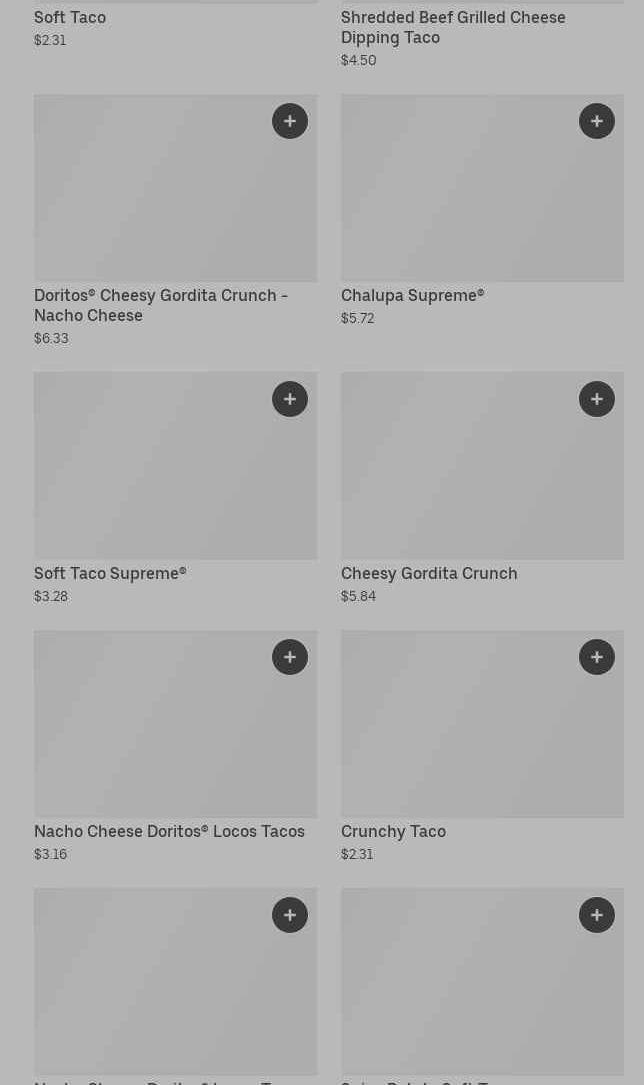View Shredded Beef Grilled Cheese Dipping Taco
Image resolution: width=644 pixels, height=1085 pixels.
(453, 27)
